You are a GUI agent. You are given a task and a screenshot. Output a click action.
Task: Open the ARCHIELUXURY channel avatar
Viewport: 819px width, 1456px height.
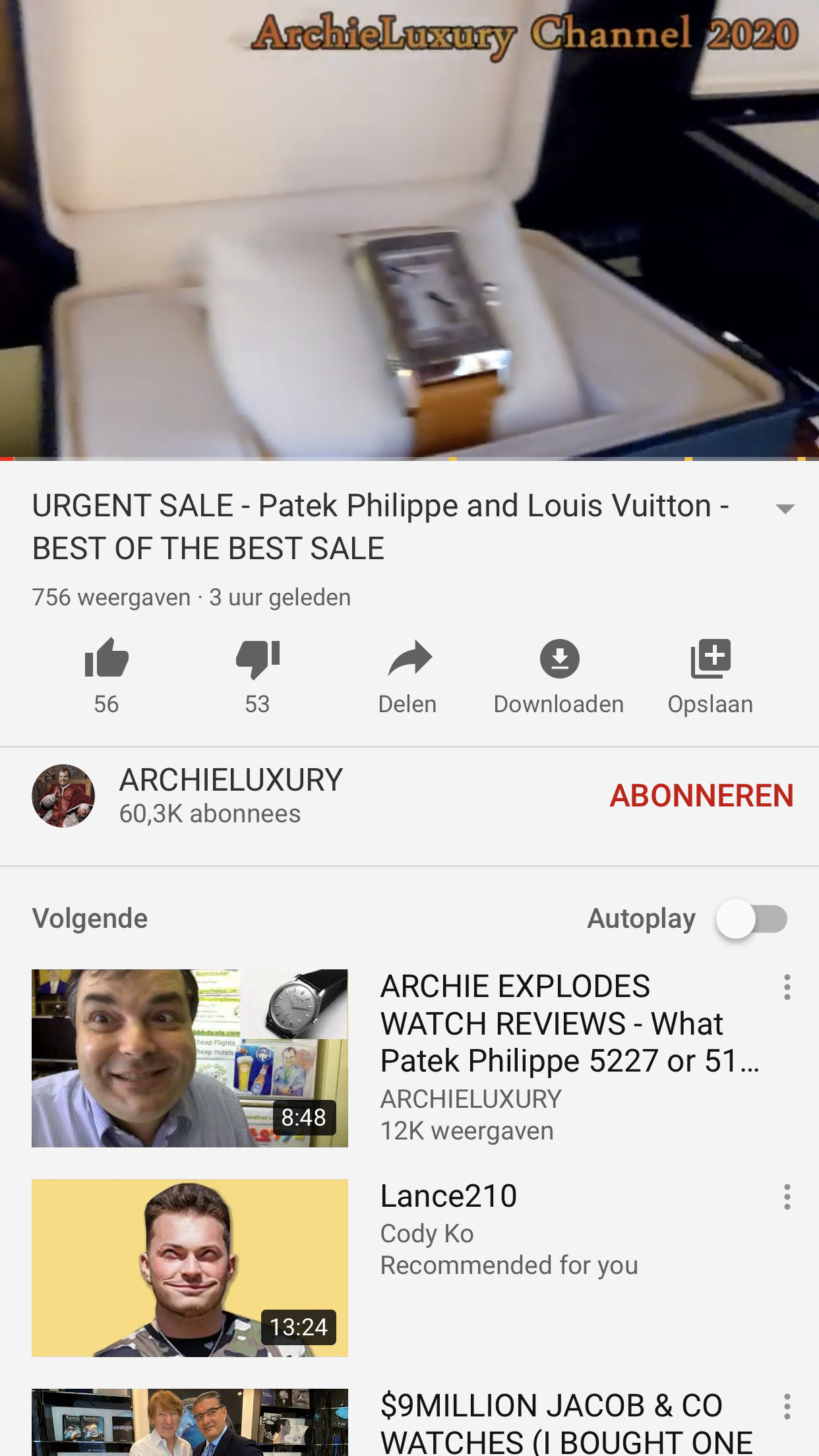[x=63, y=796]
